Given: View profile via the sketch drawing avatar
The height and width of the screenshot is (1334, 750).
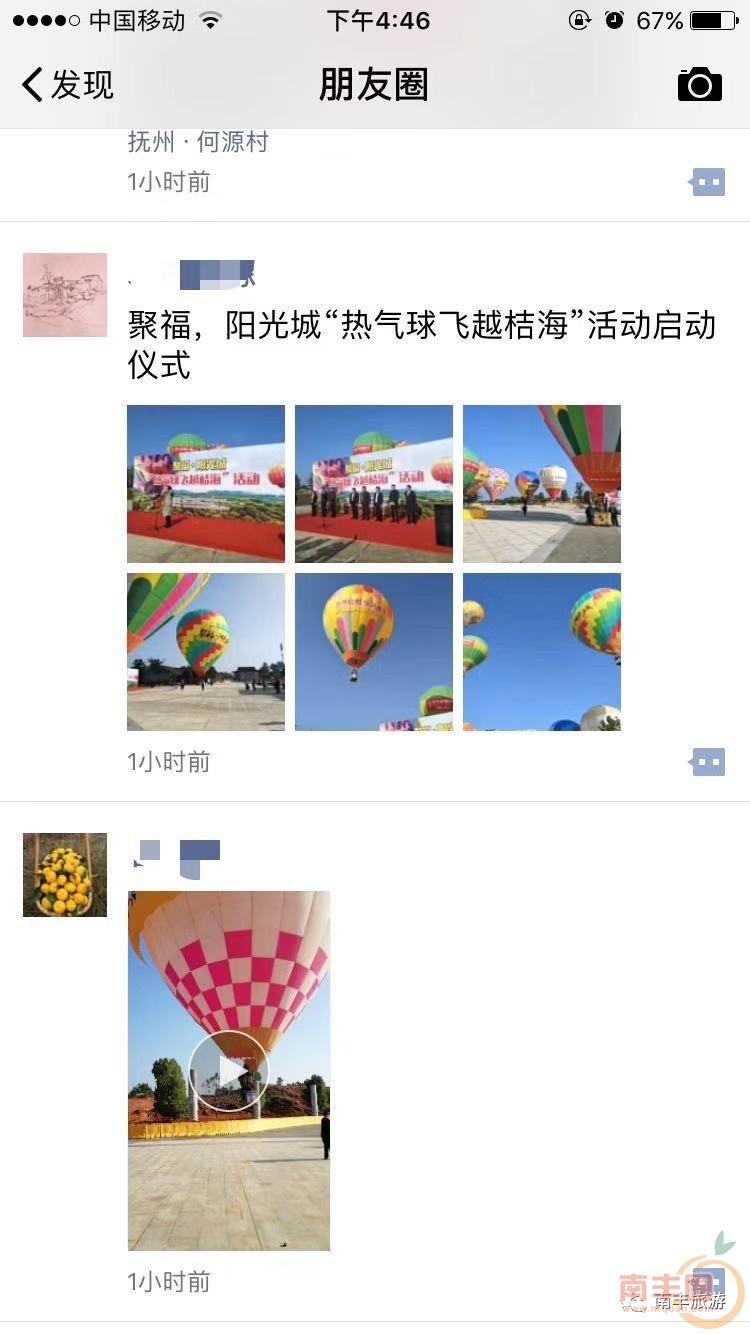Looking at the screenshot, I should (x=65, y=295).
